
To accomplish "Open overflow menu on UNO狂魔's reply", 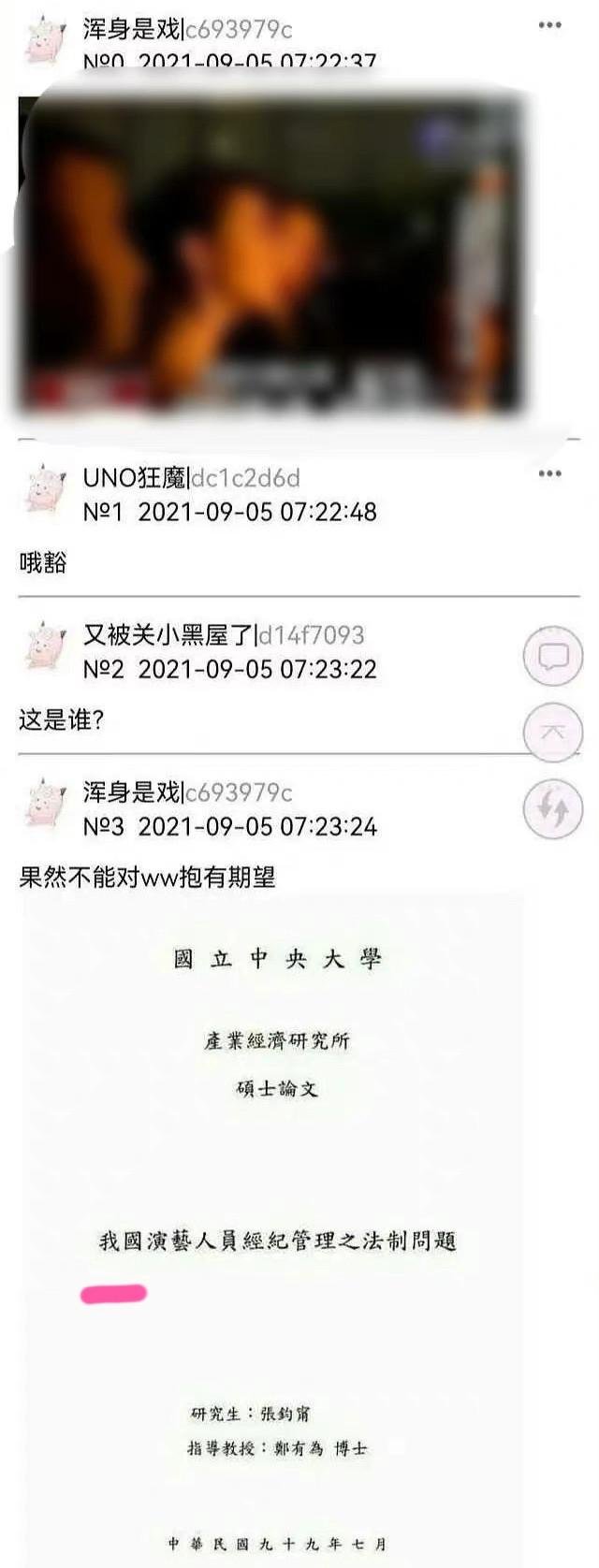I will (x=549, y=473).
